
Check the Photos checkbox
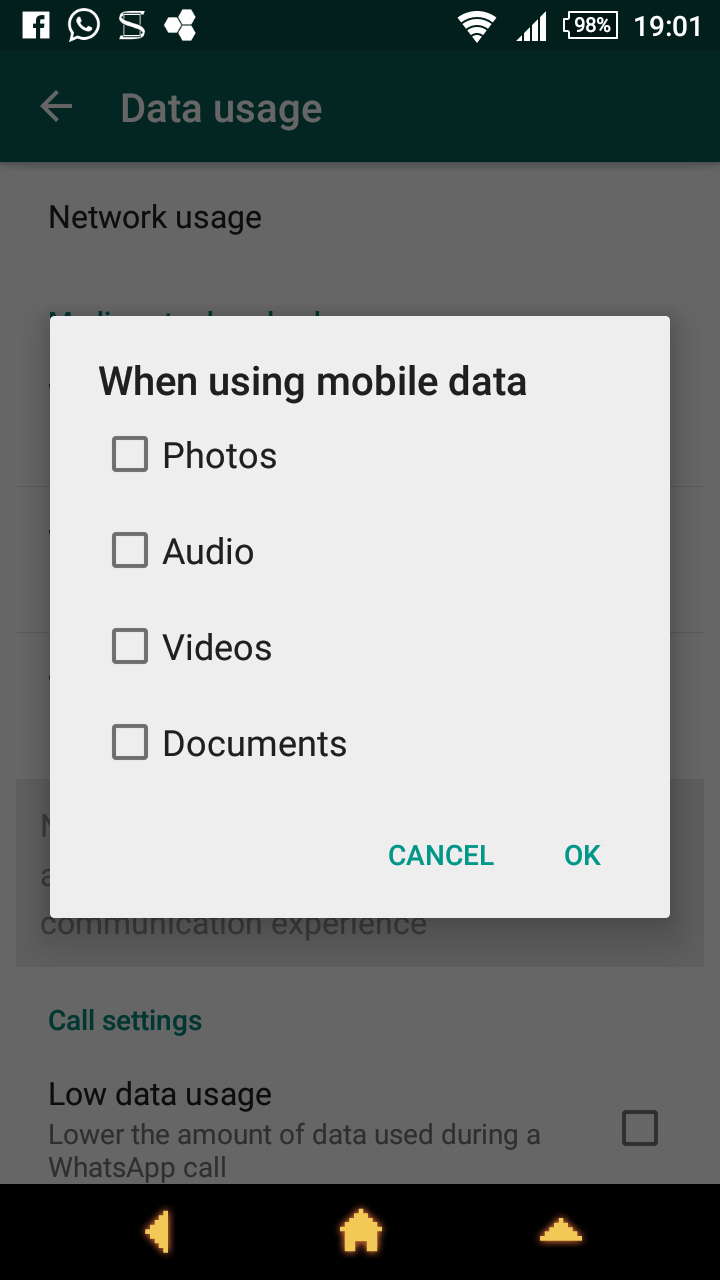[x=130, y=455]
